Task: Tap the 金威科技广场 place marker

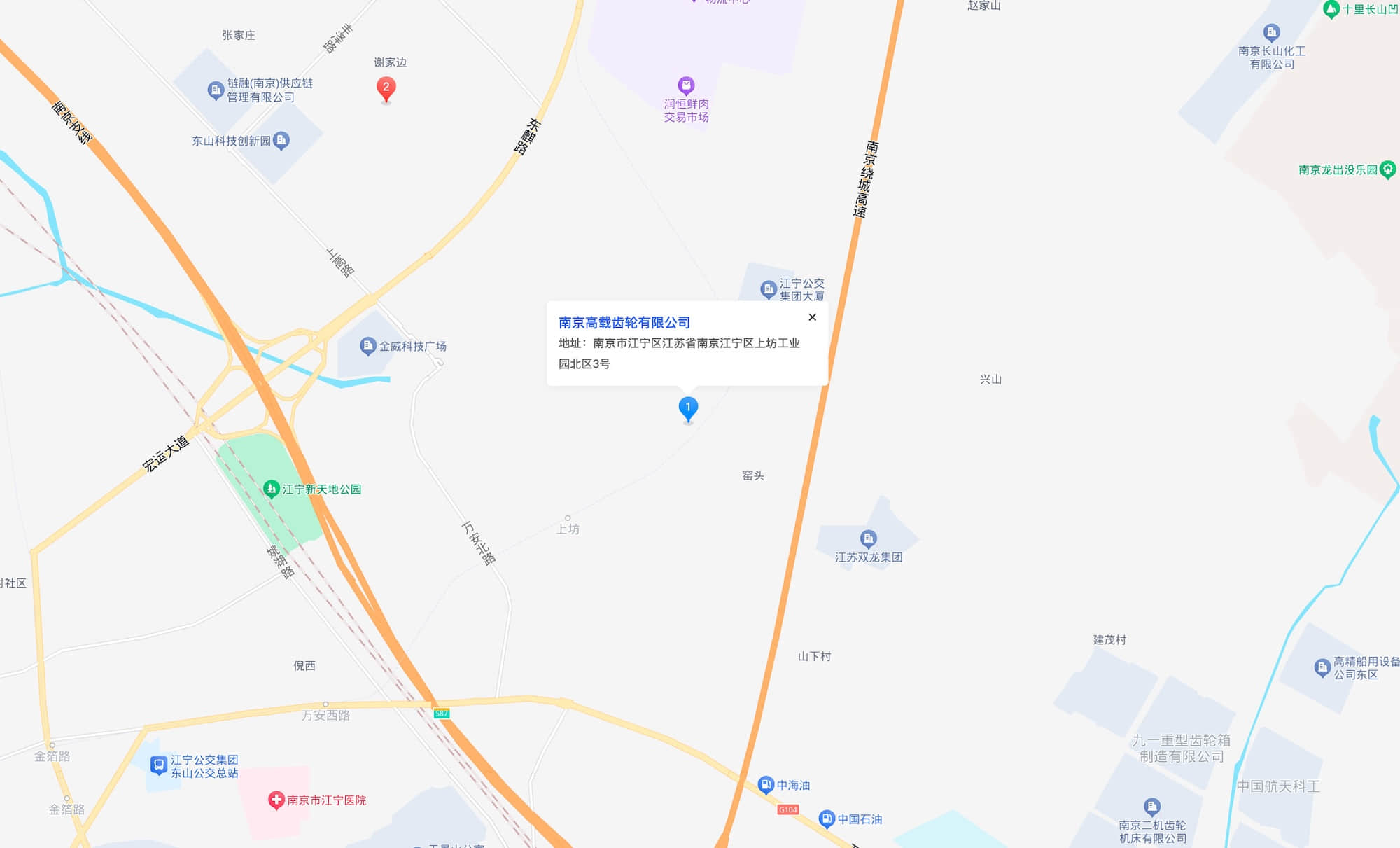Action: pyautogui.click(x=367, y=345)
